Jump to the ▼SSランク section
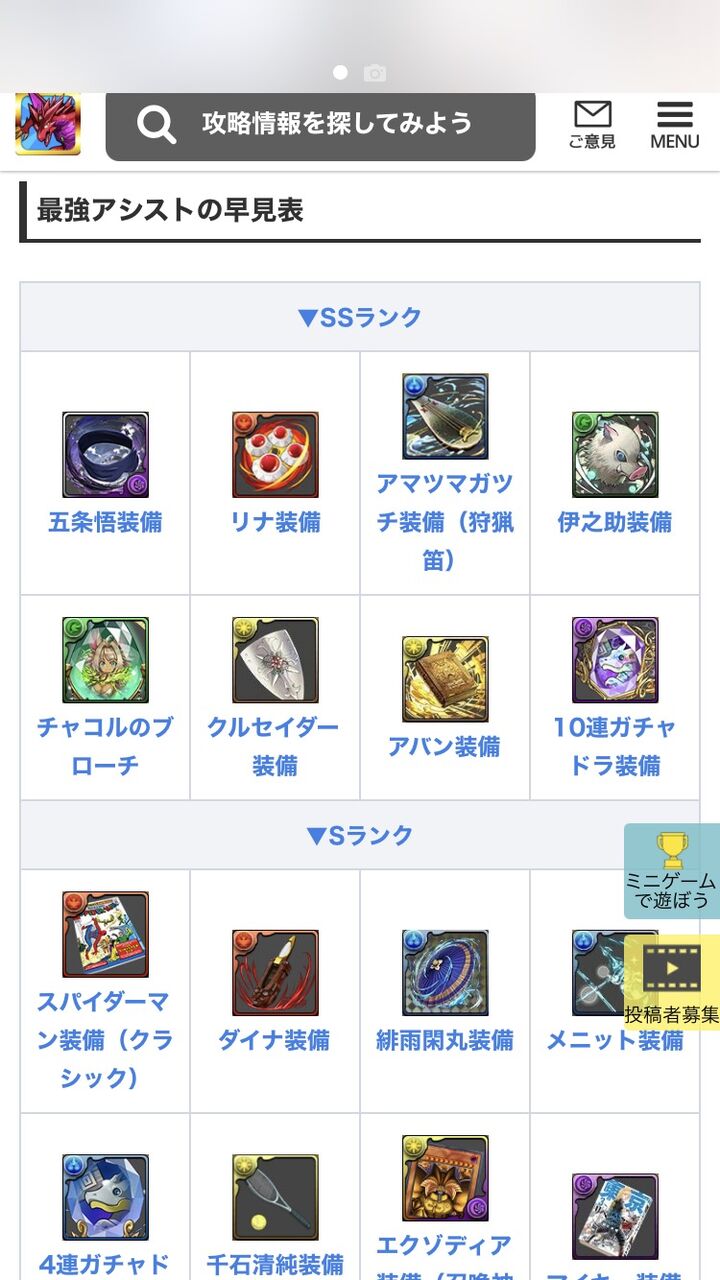This screenshot has width=720, height=1280. [x=360, y=318]
